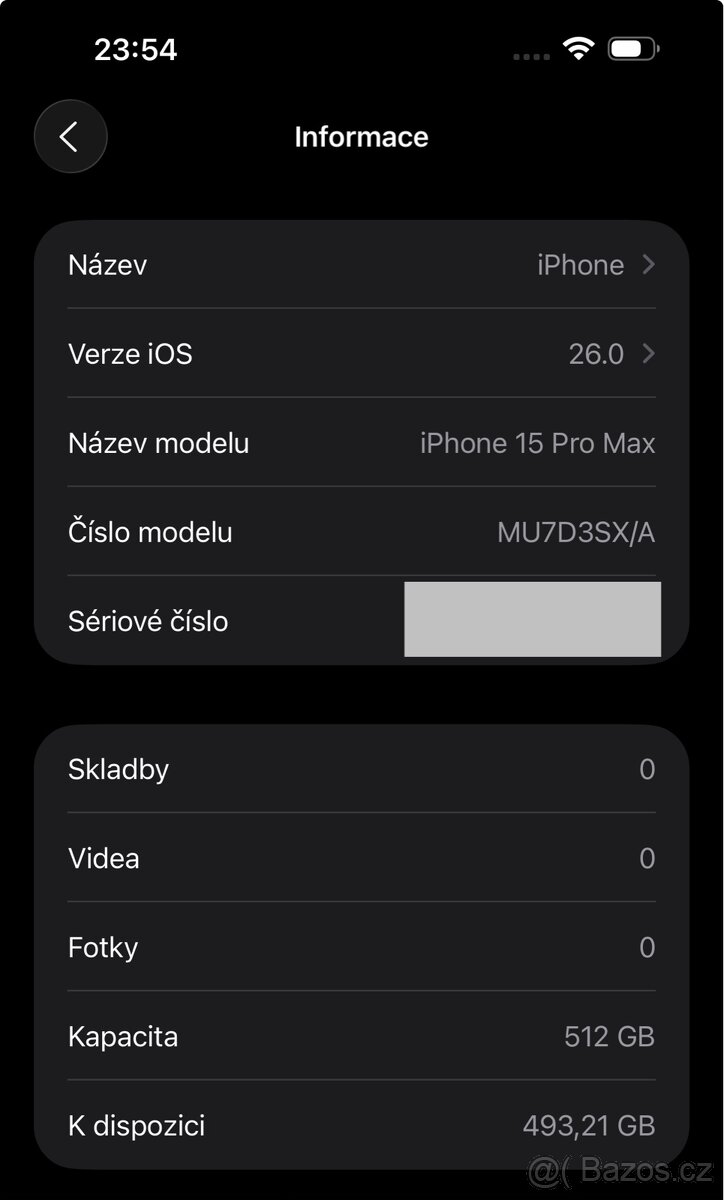Tap the clock showing 23:54
The height and width of the screenshot is (1200, 724).
135,48
